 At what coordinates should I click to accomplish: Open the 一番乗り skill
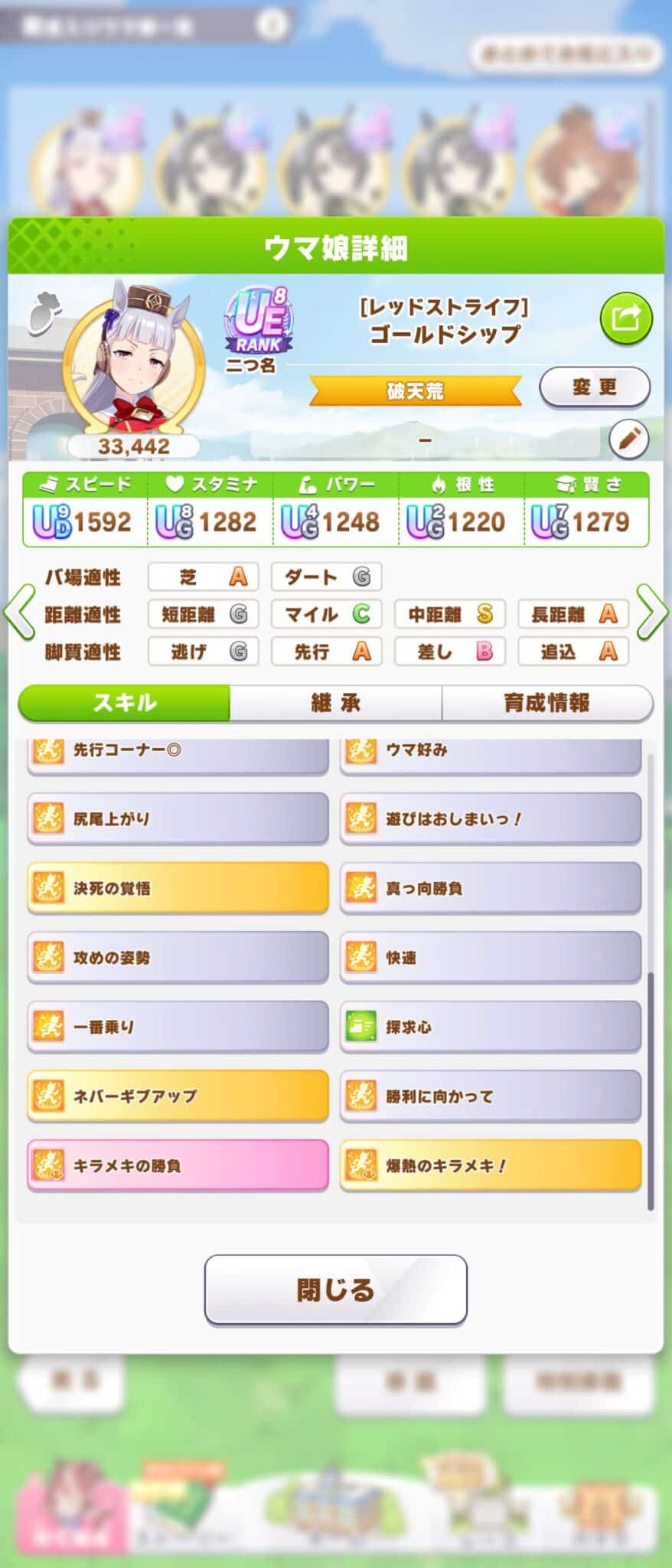click(178, 1027)
